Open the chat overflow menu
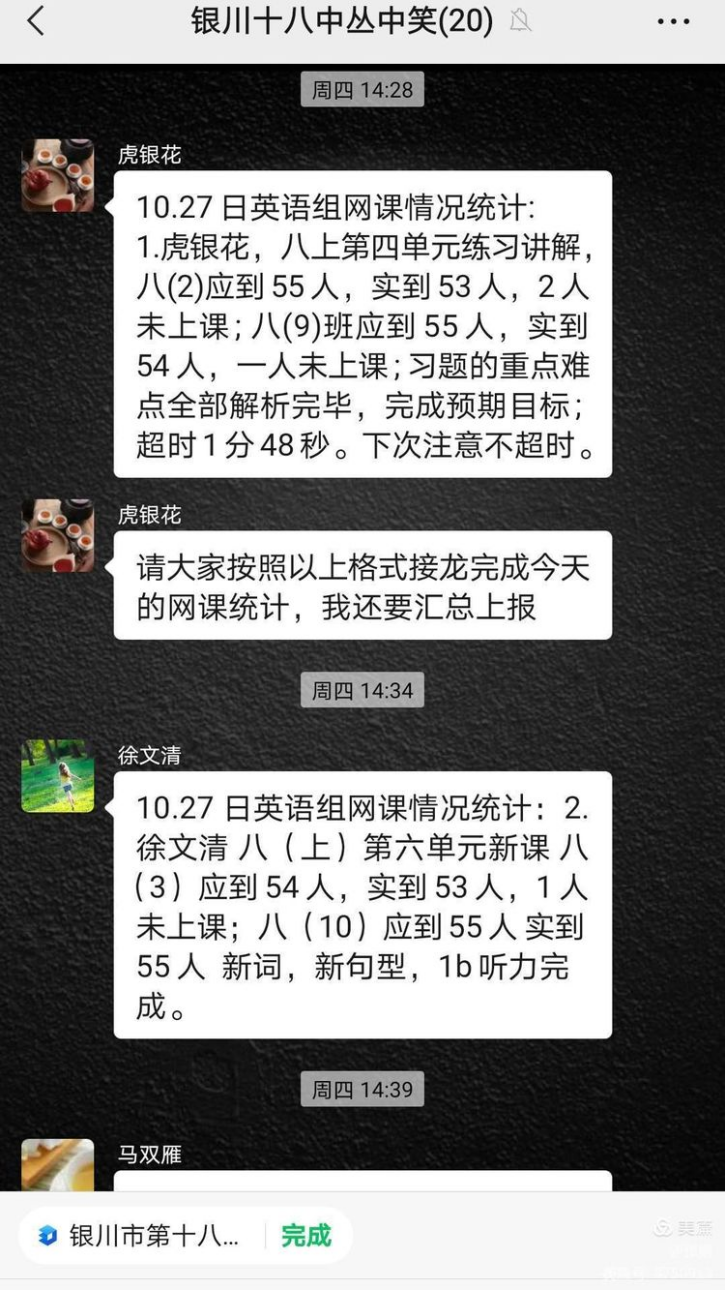Image resolution: width=726 pixels, height=1290 pixels. (673, 22)
